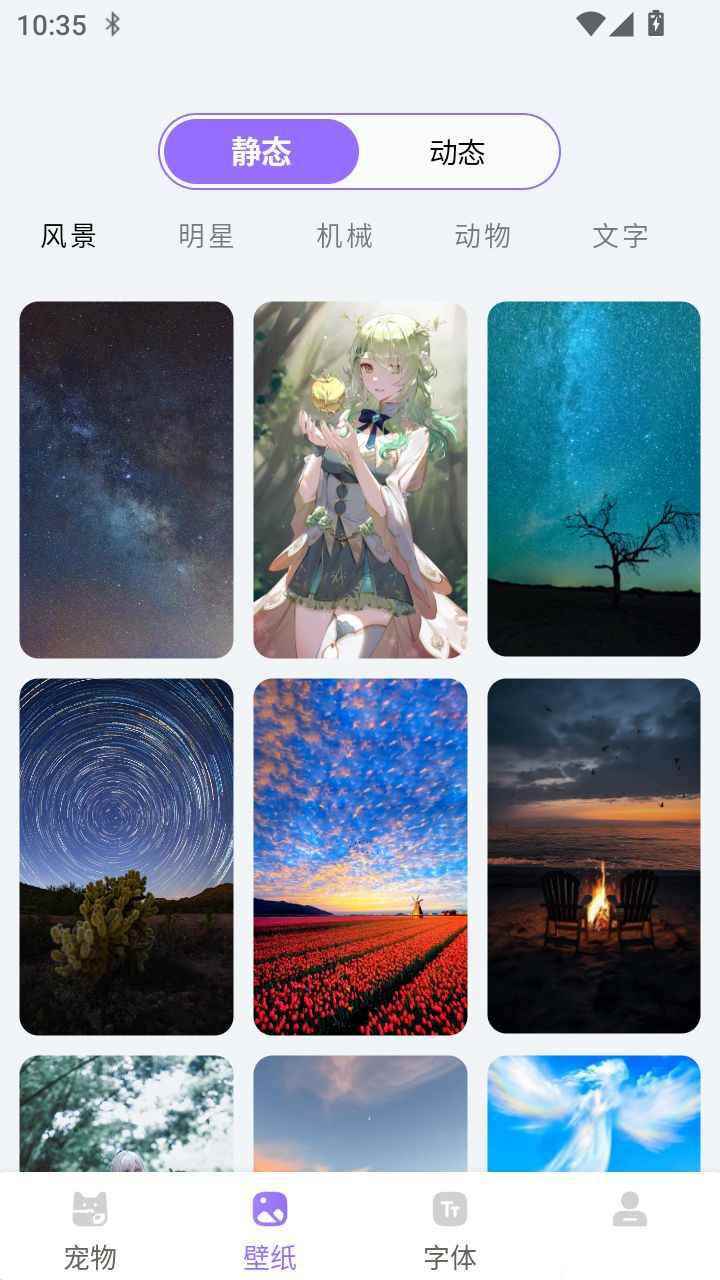Image resolution: width=720 pixels, height=1280 pixels.
Task: Open the angel-shaped cloud wallpaper
Action: 594,1113
